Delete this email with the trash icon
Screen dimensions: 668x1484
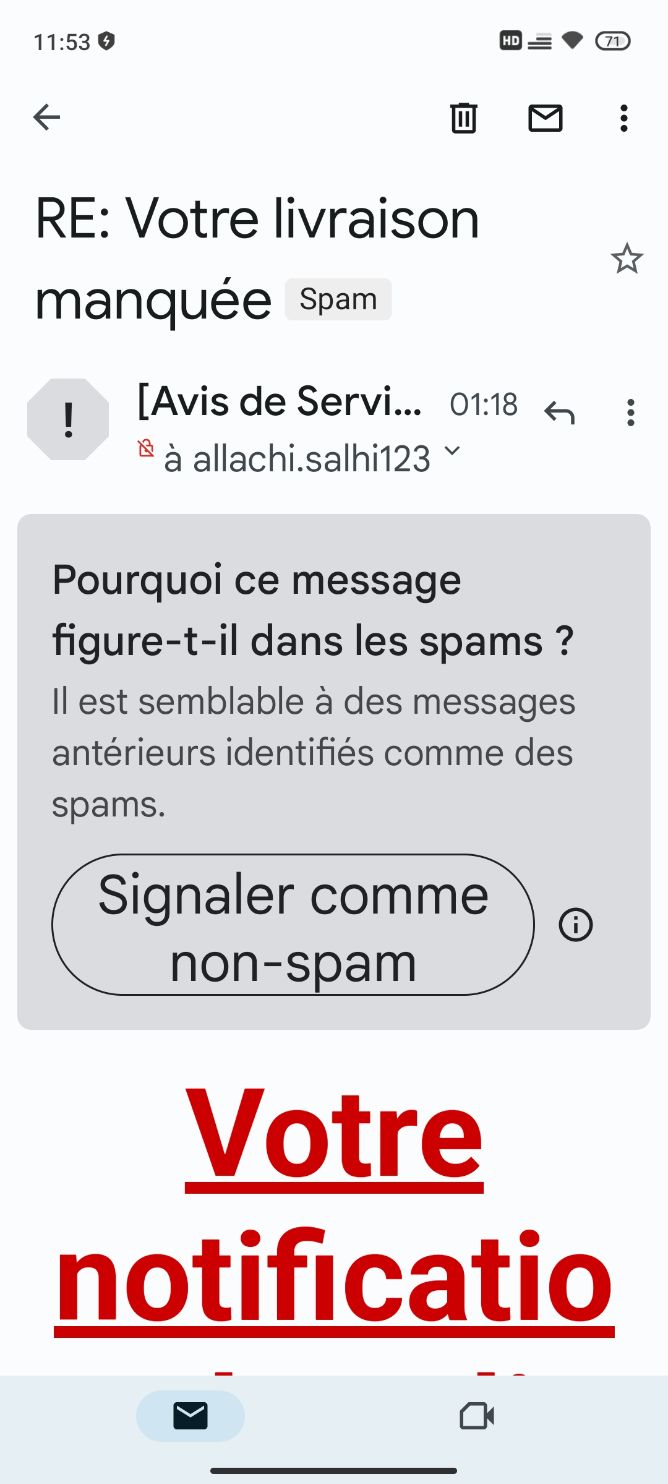click(463, 118)
